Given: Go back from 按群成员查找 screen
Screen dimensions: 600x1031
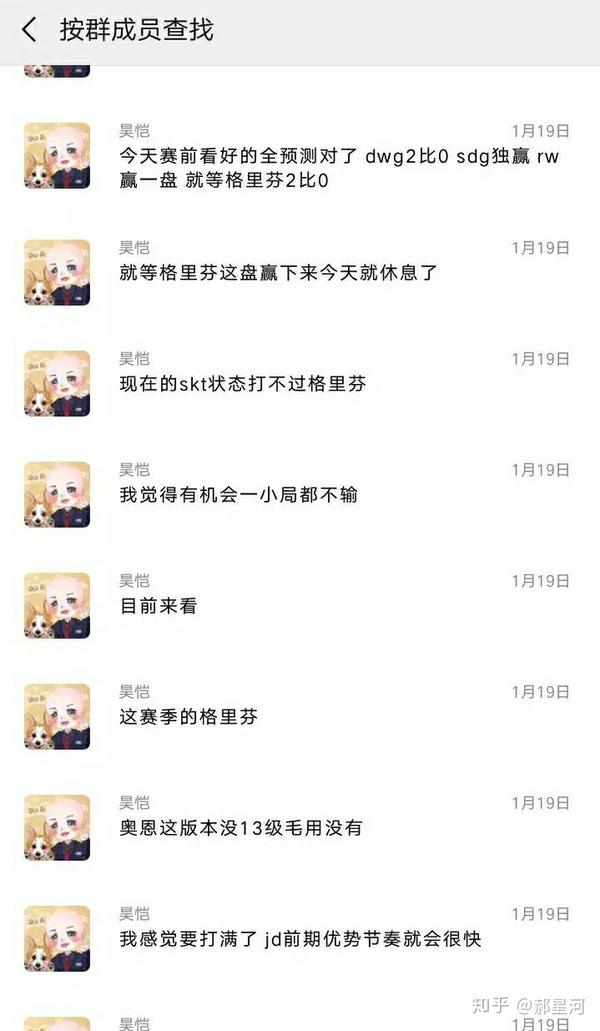Looking at the screenshot, I should (x=29, y=30).
